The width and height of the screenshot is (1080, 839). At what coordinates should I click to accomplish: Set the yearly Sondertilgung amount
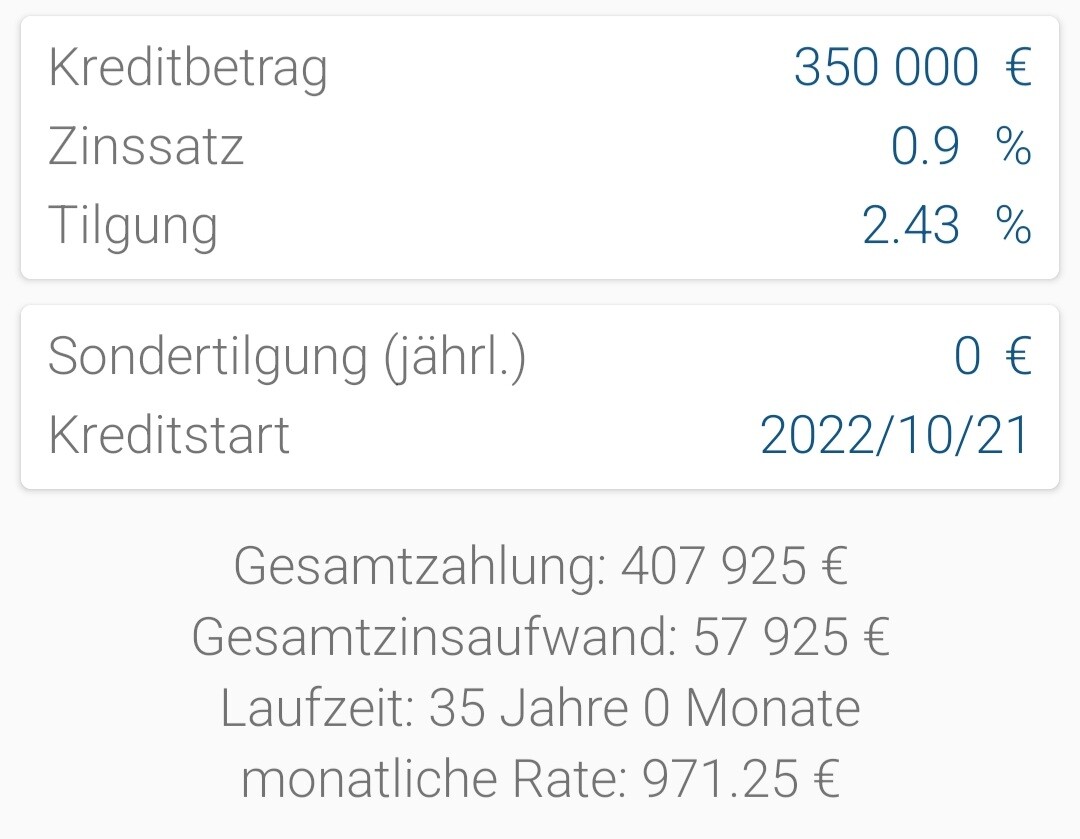(967, 356)
